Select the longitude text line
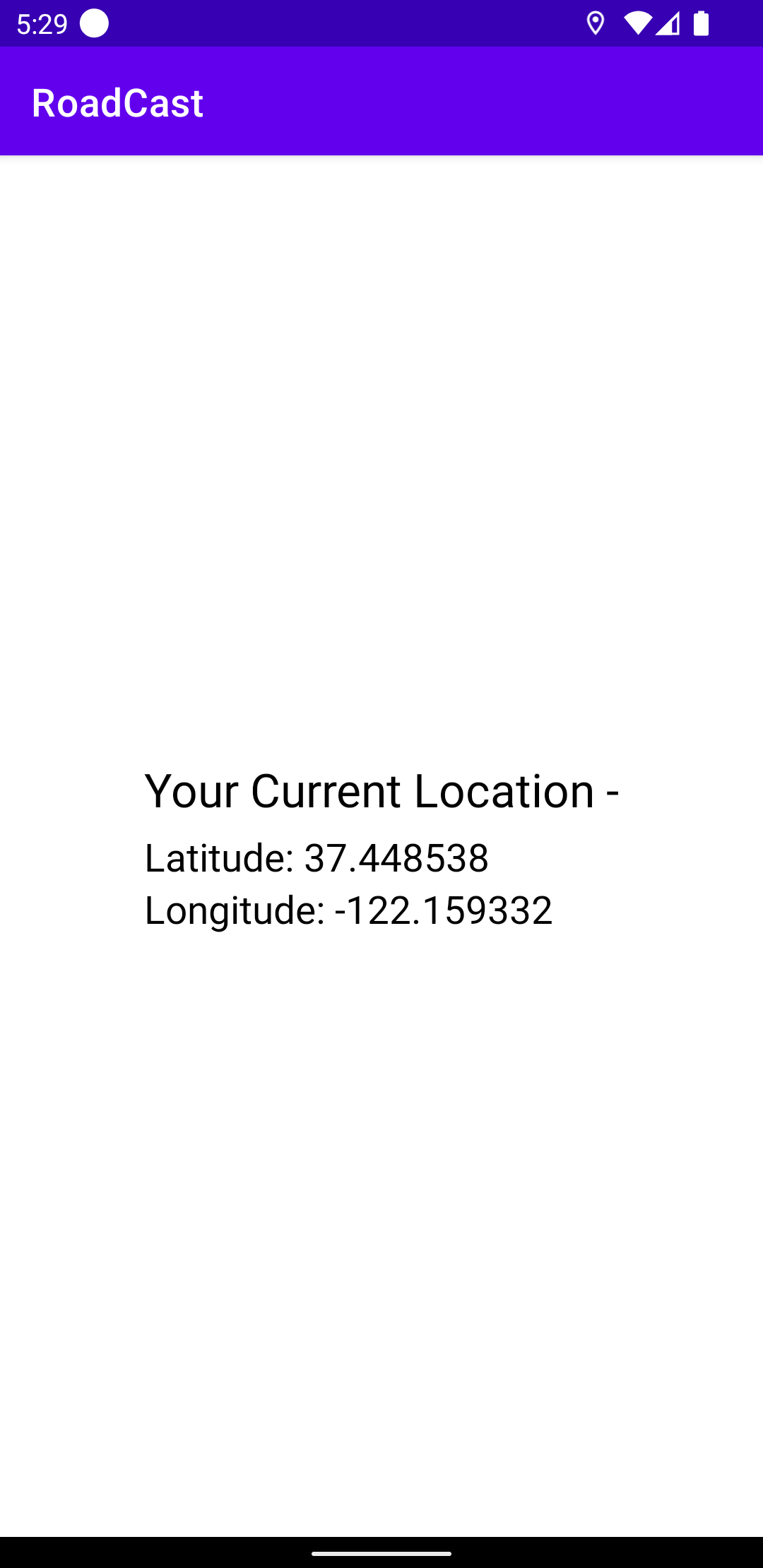The height and width of the screenshot is (1568, 763). tap(349, 912)
